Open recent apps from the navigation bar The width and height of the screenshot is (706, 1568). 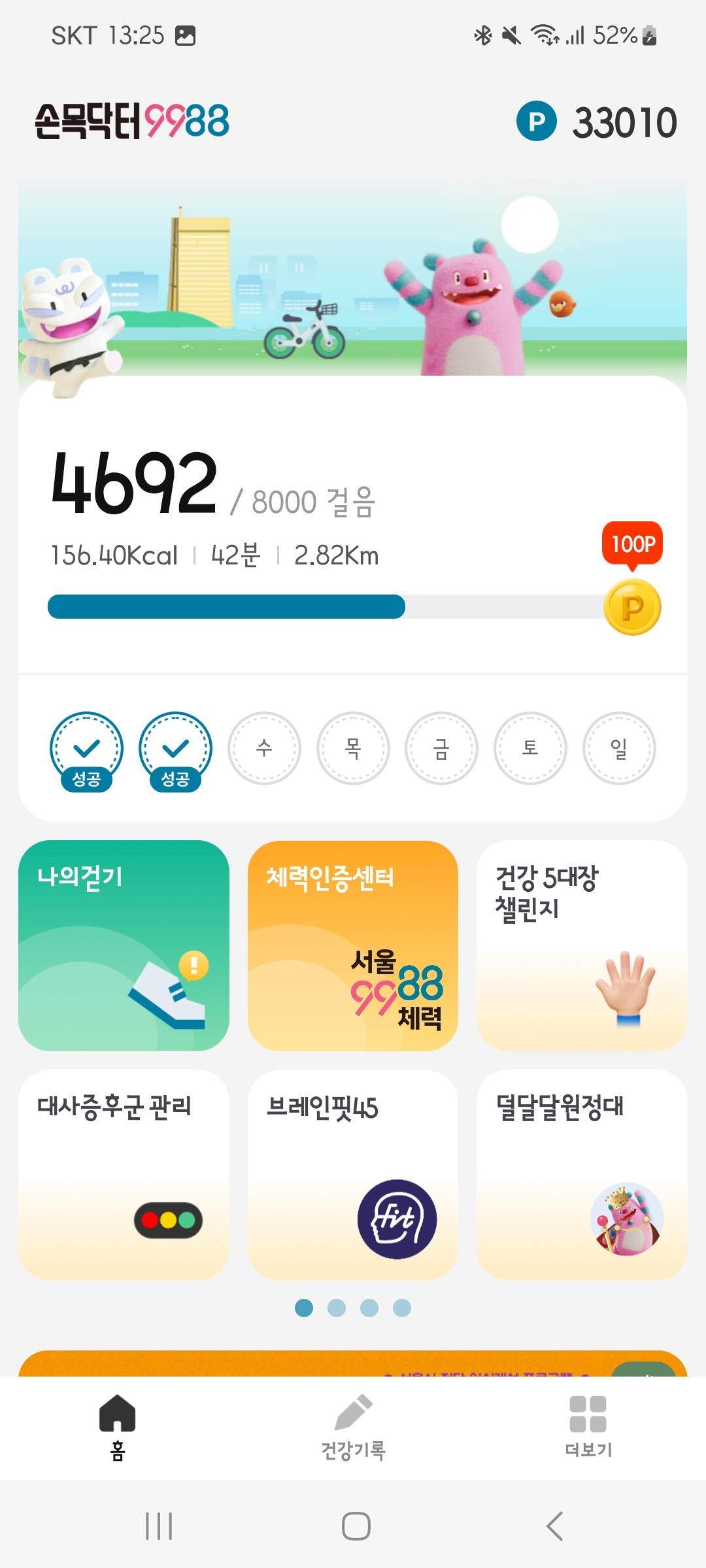pos(159,1526)
